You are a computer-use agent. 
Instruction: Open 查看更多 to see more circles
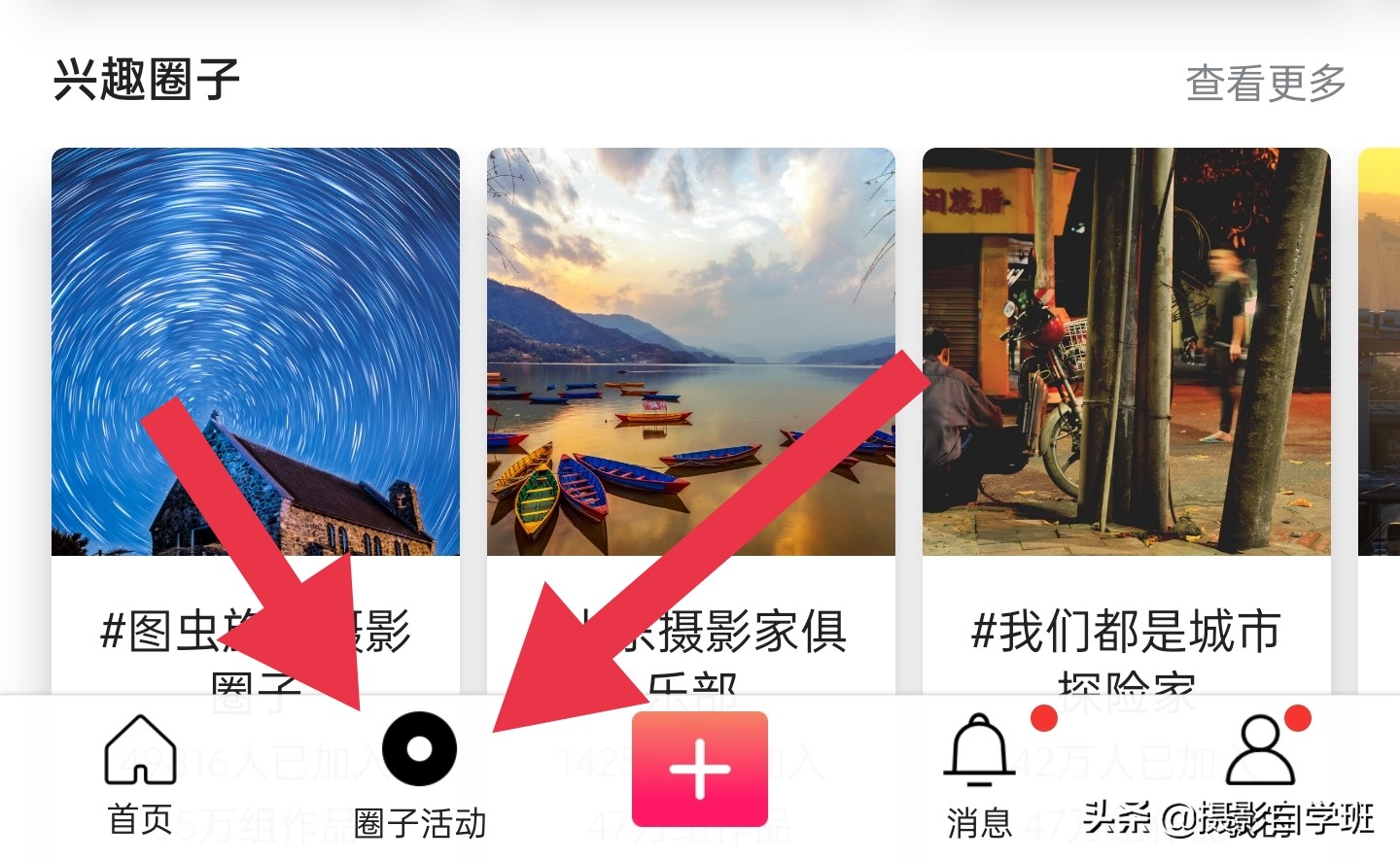click(x=1265, y=84)
